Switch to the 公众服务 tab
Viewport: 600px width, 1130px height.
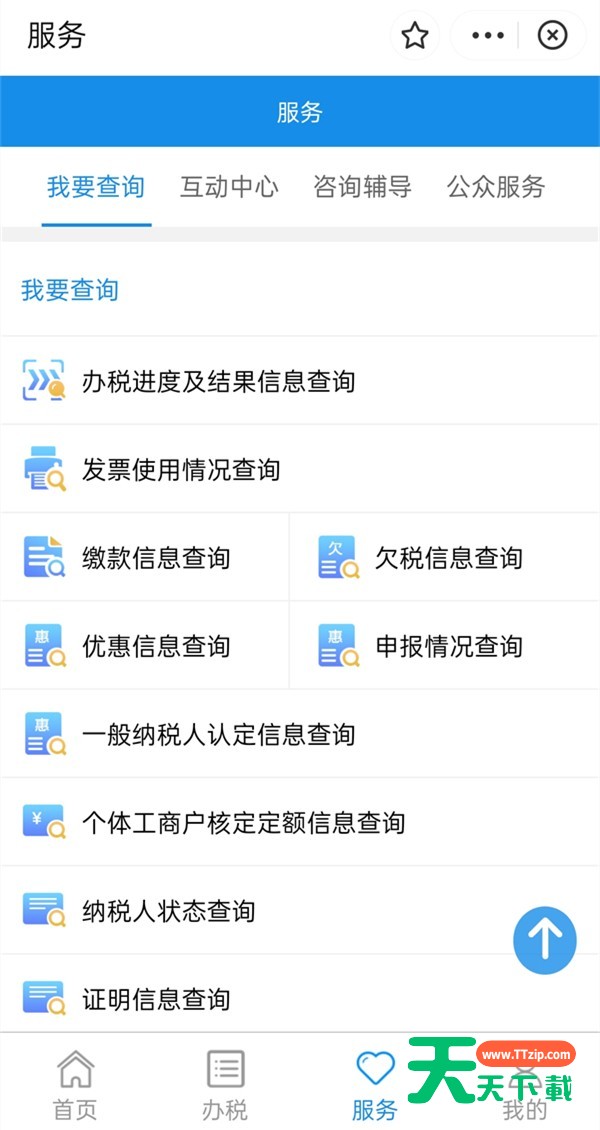496,187
